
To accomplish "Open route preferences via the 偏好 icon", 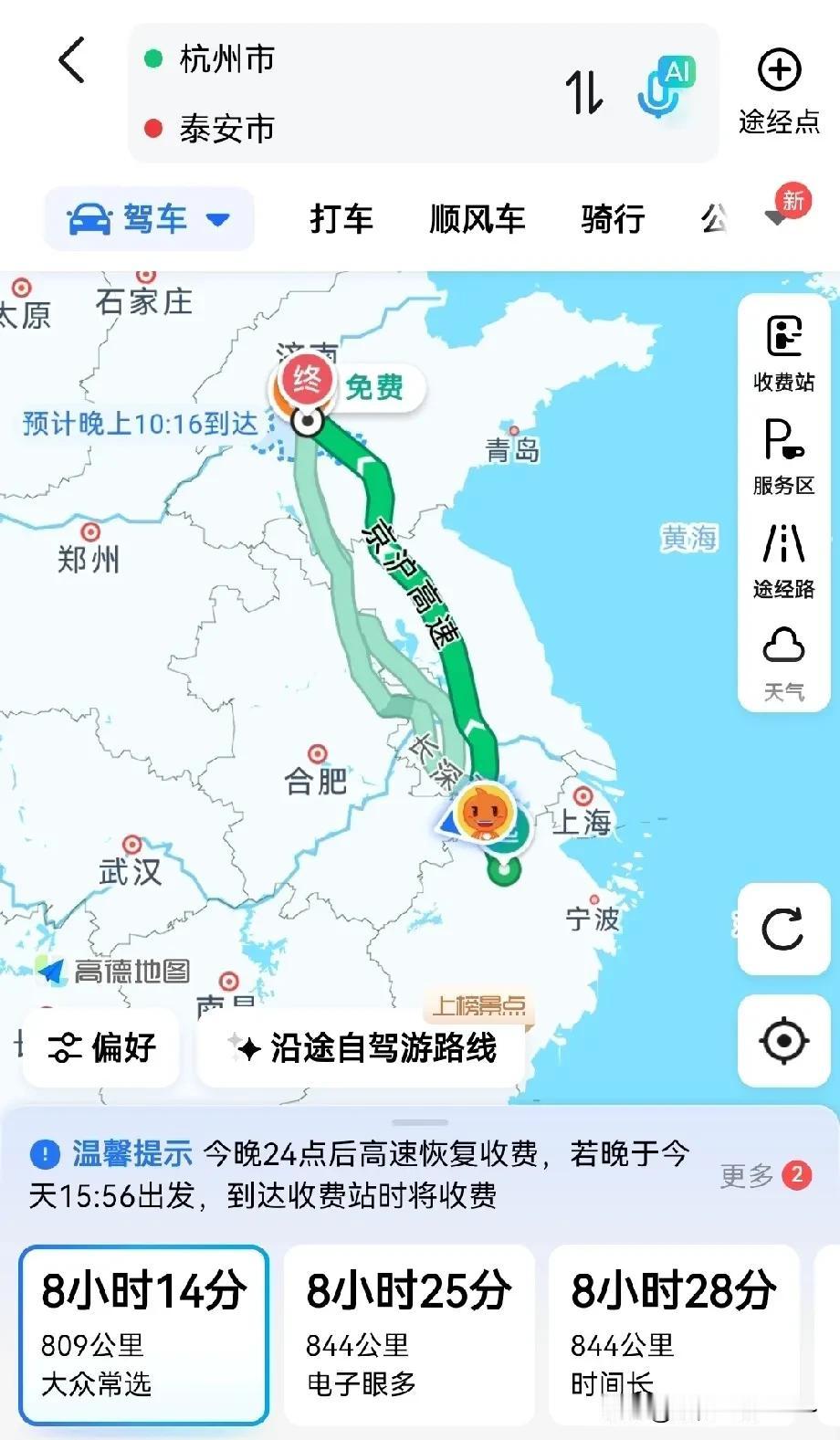I will [100, 1048].
